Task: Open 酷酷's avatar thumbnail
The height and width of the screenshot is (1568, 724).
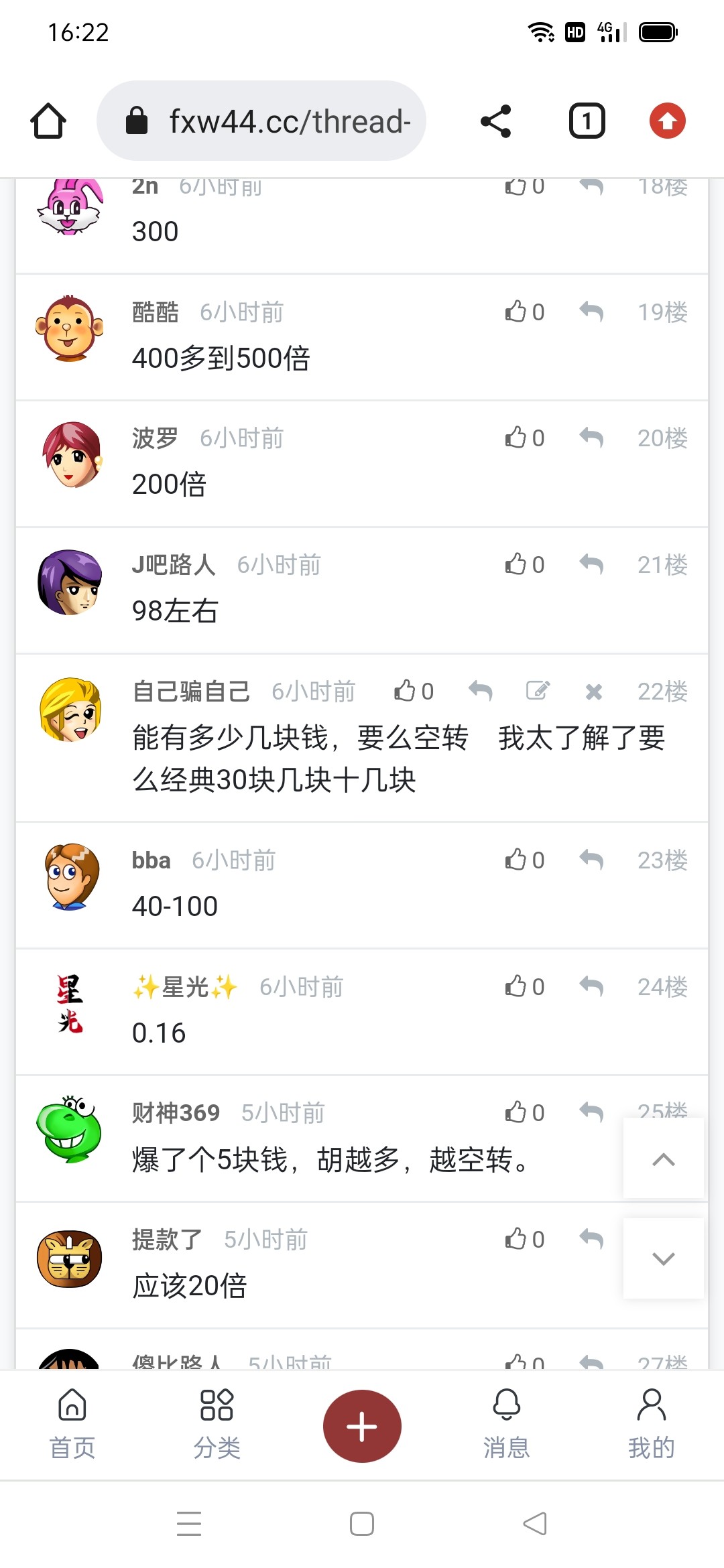Action: pos(70,330)
